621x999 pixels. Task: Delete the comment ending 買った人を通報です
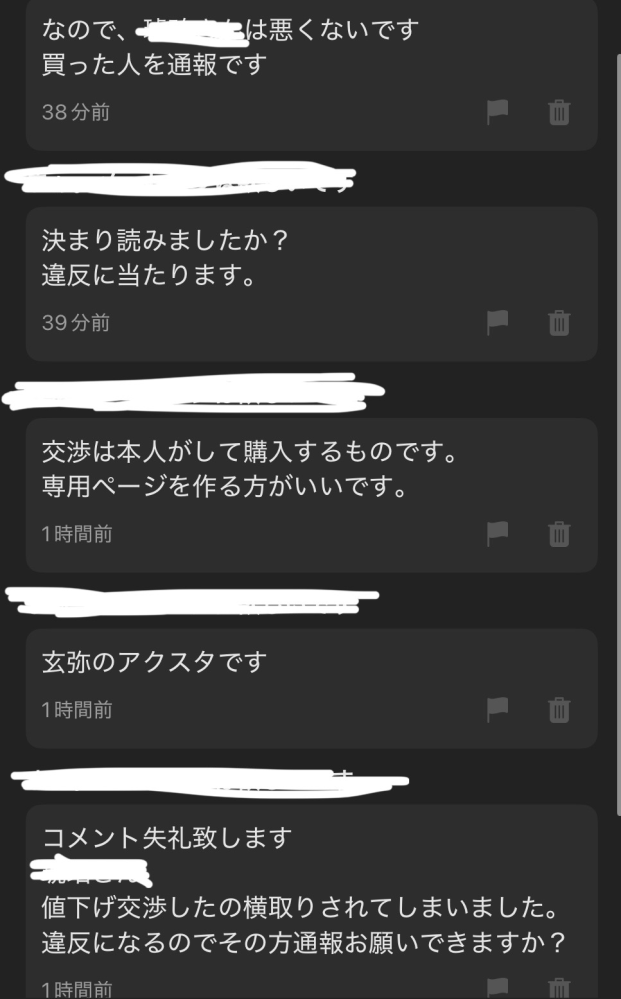[559, 112]
